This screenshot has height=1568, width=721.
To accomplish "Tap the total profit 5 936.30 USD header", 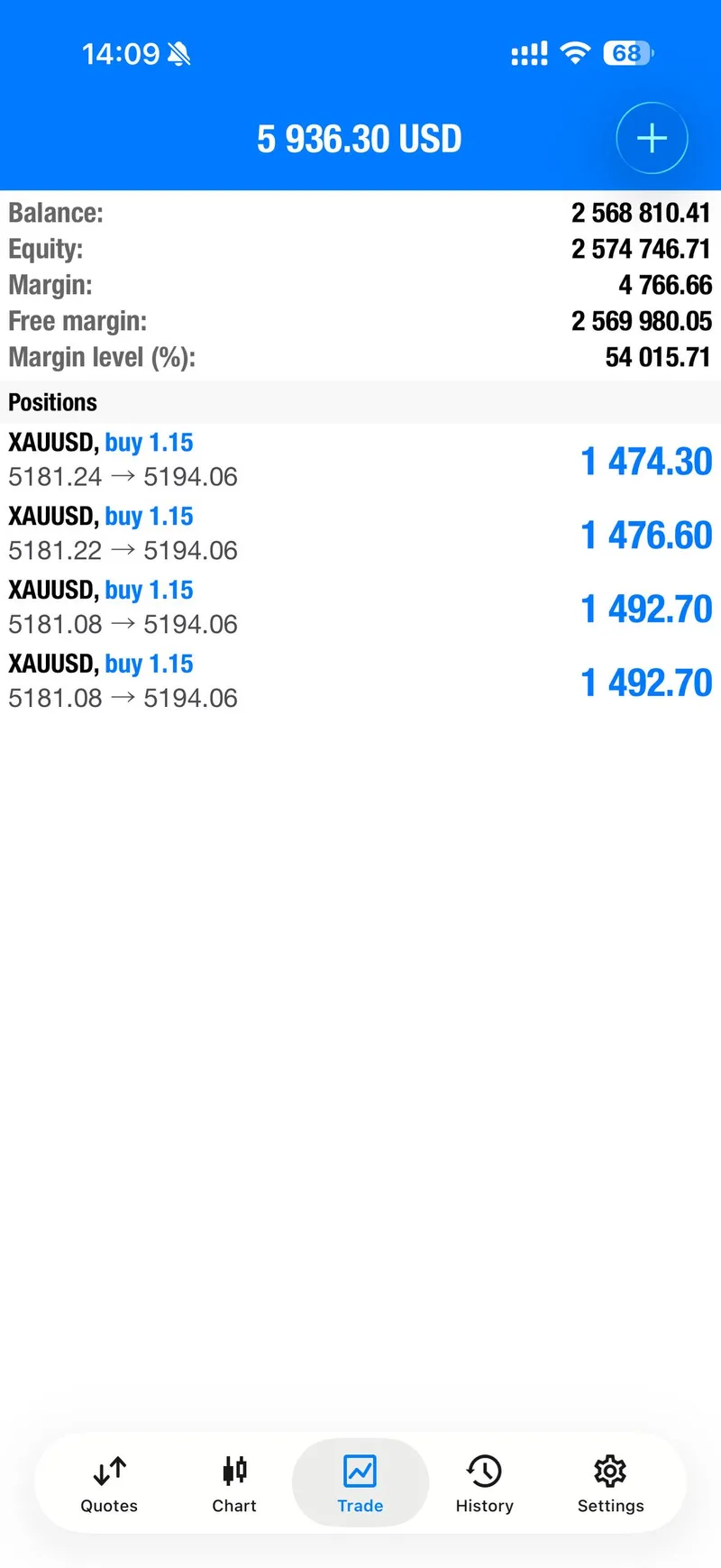I will coord(360,138).
